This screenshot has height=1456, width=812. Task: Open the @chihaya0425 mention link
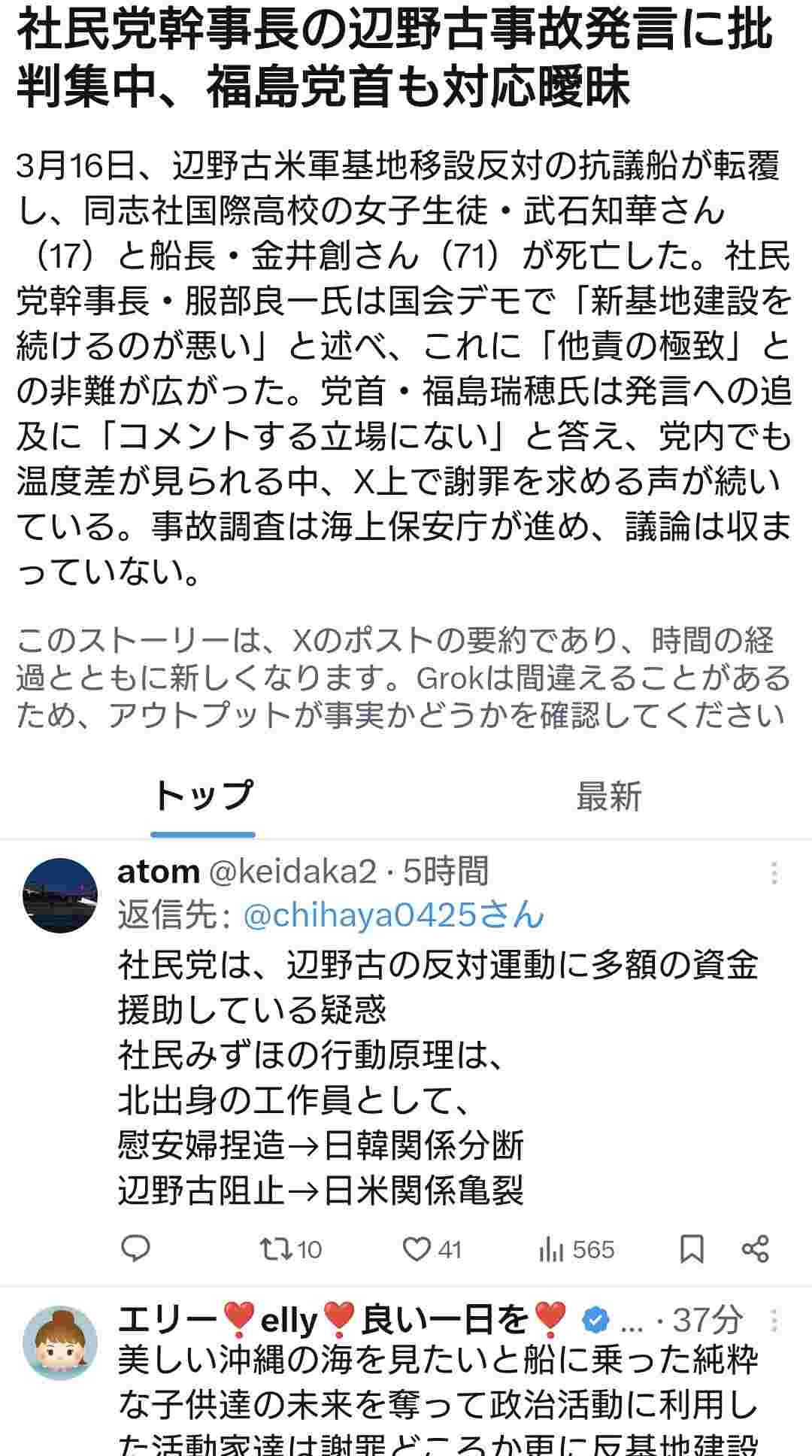[393, 915]
